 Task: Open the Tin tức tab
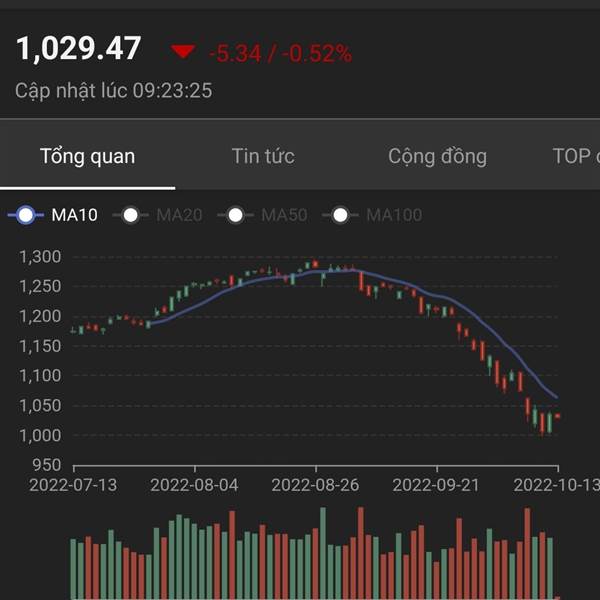263,156
